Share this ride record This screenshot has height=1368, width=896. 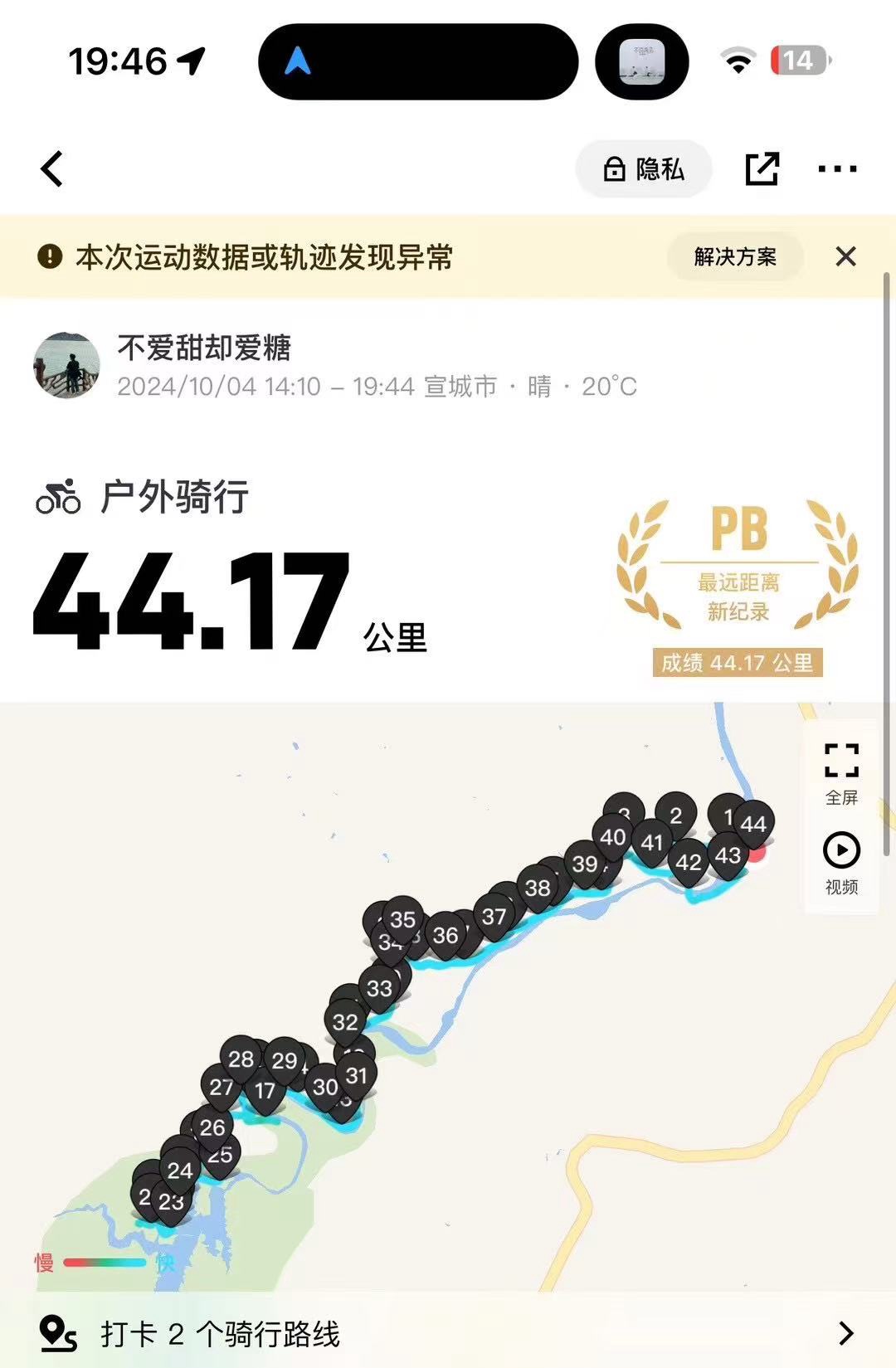point(762,169)
